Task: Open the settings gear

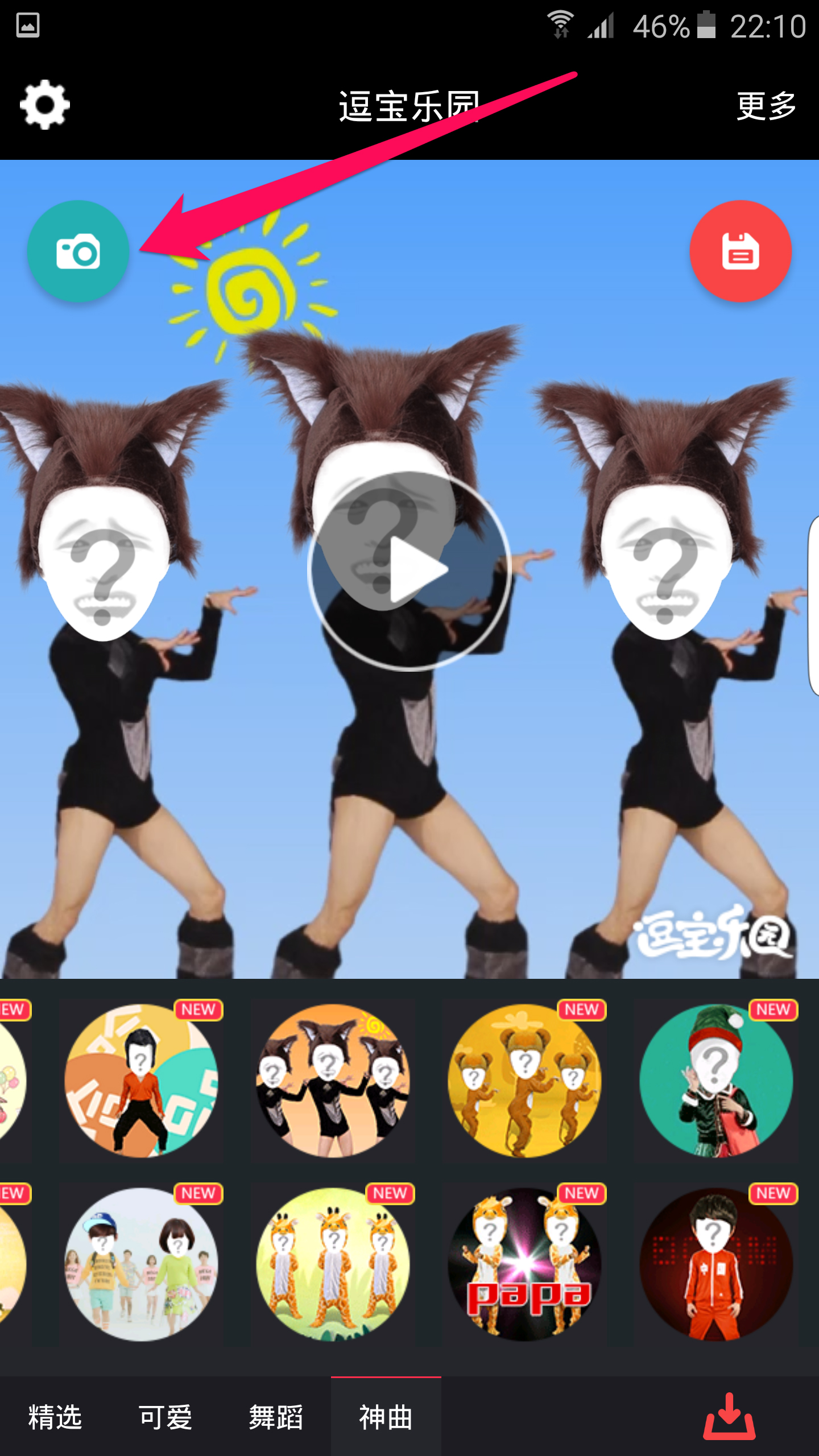Action: pyautogui.click(x=44, y=105)
